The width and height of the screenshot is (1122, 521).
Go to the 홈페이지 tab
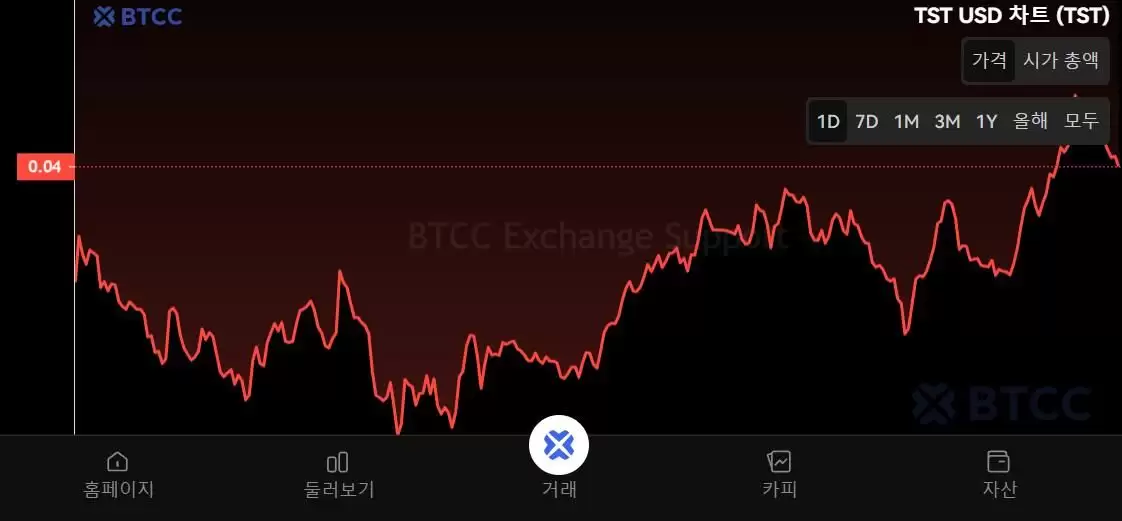click(x=118, y=474)
